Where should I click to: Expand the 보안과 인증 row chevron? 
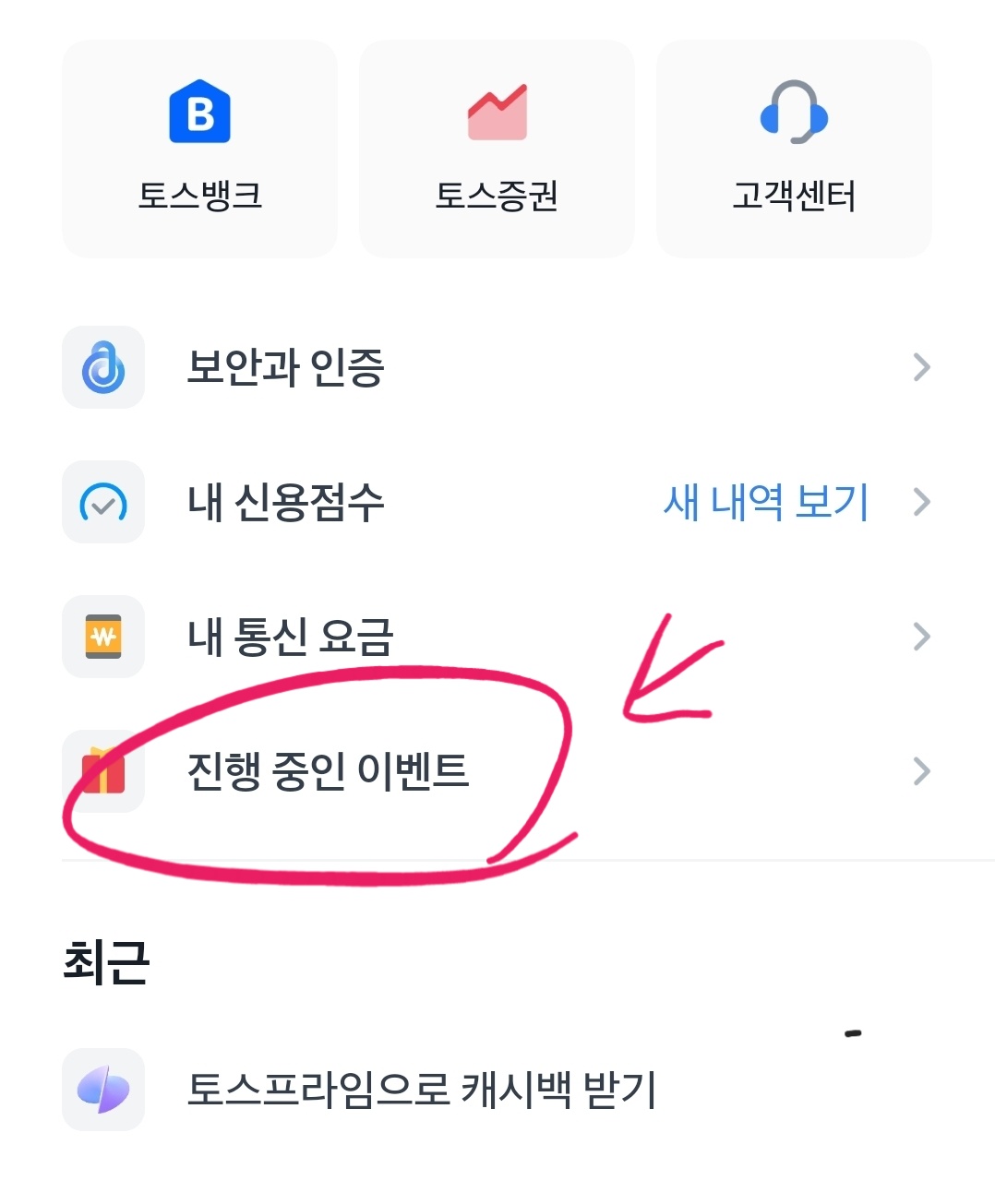(922, 367)
